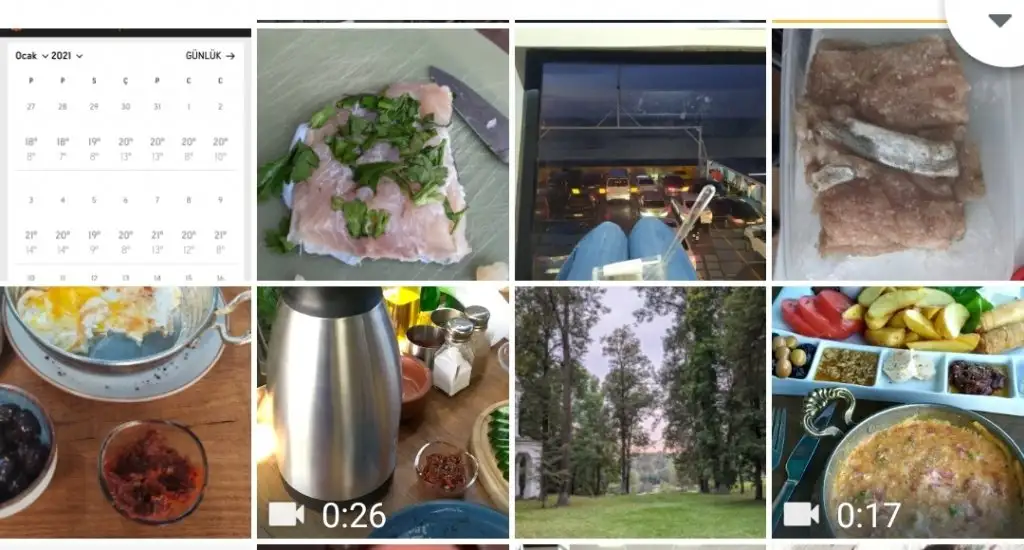Open the eggs and olives breakfast photo
1024x550 pixels.
pos(125,412)
